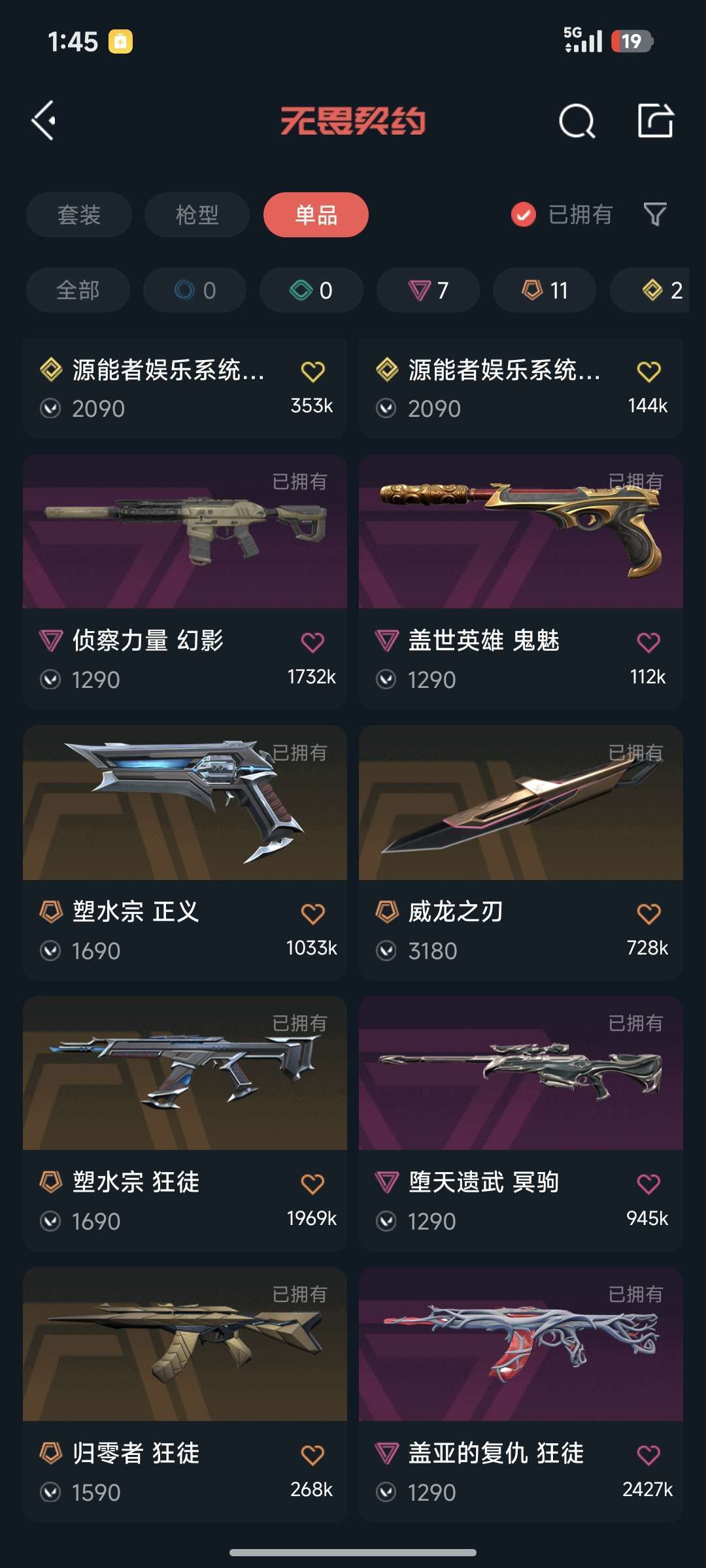Open the filter funnel icon

click(655, 214)
